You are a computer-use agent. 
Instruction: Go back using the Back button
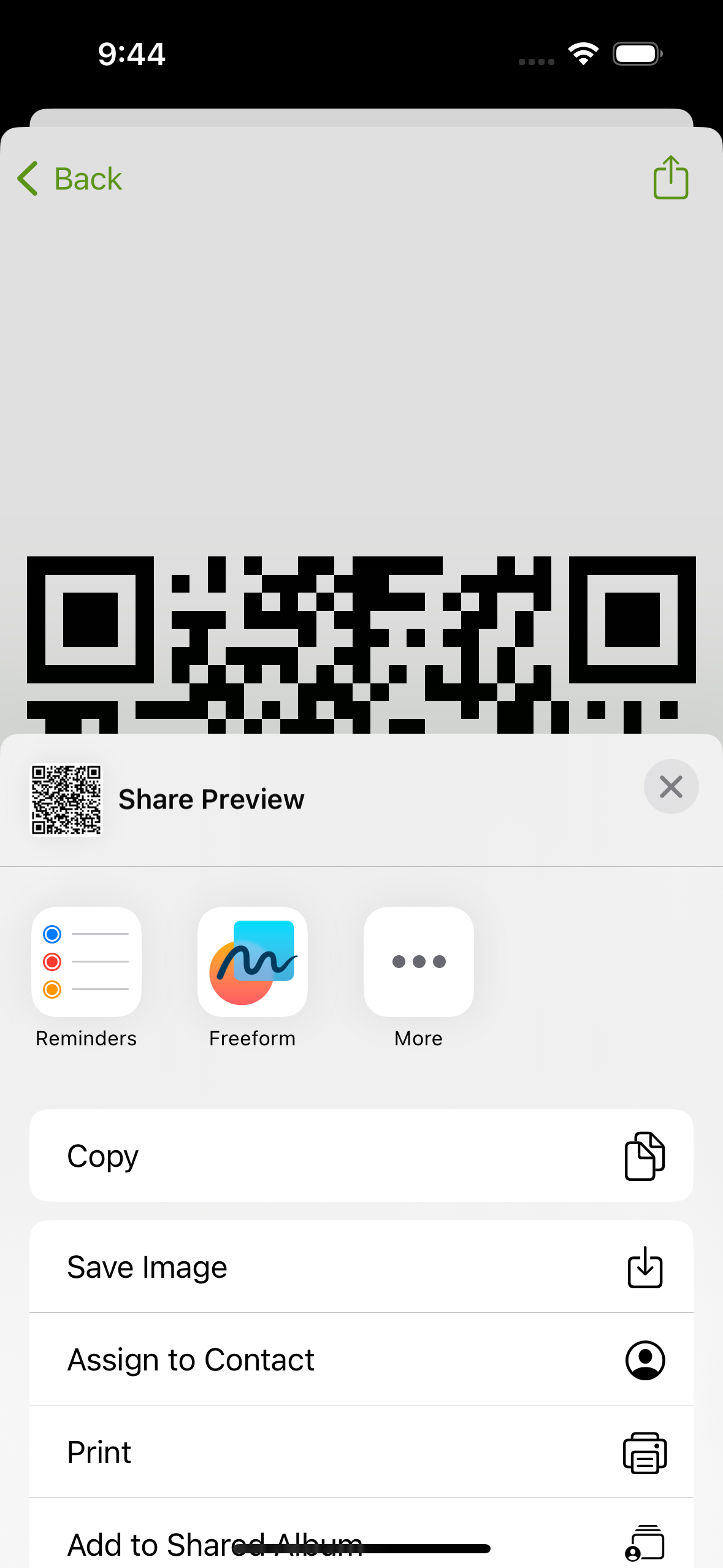click(69, 179)
